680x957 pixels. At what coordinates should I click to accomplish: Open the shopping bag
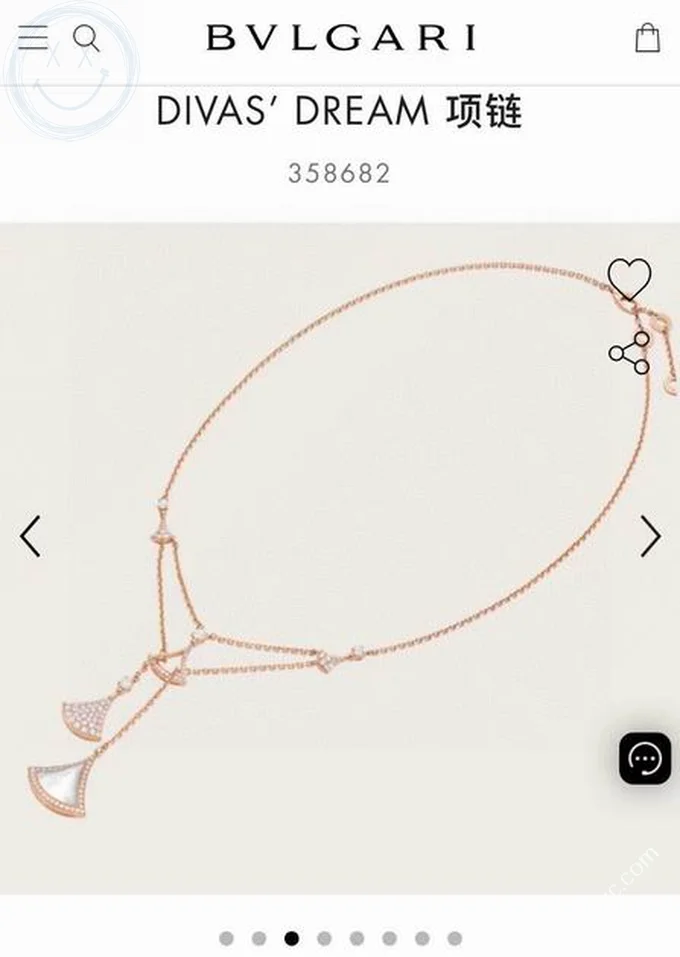[647, 39]
